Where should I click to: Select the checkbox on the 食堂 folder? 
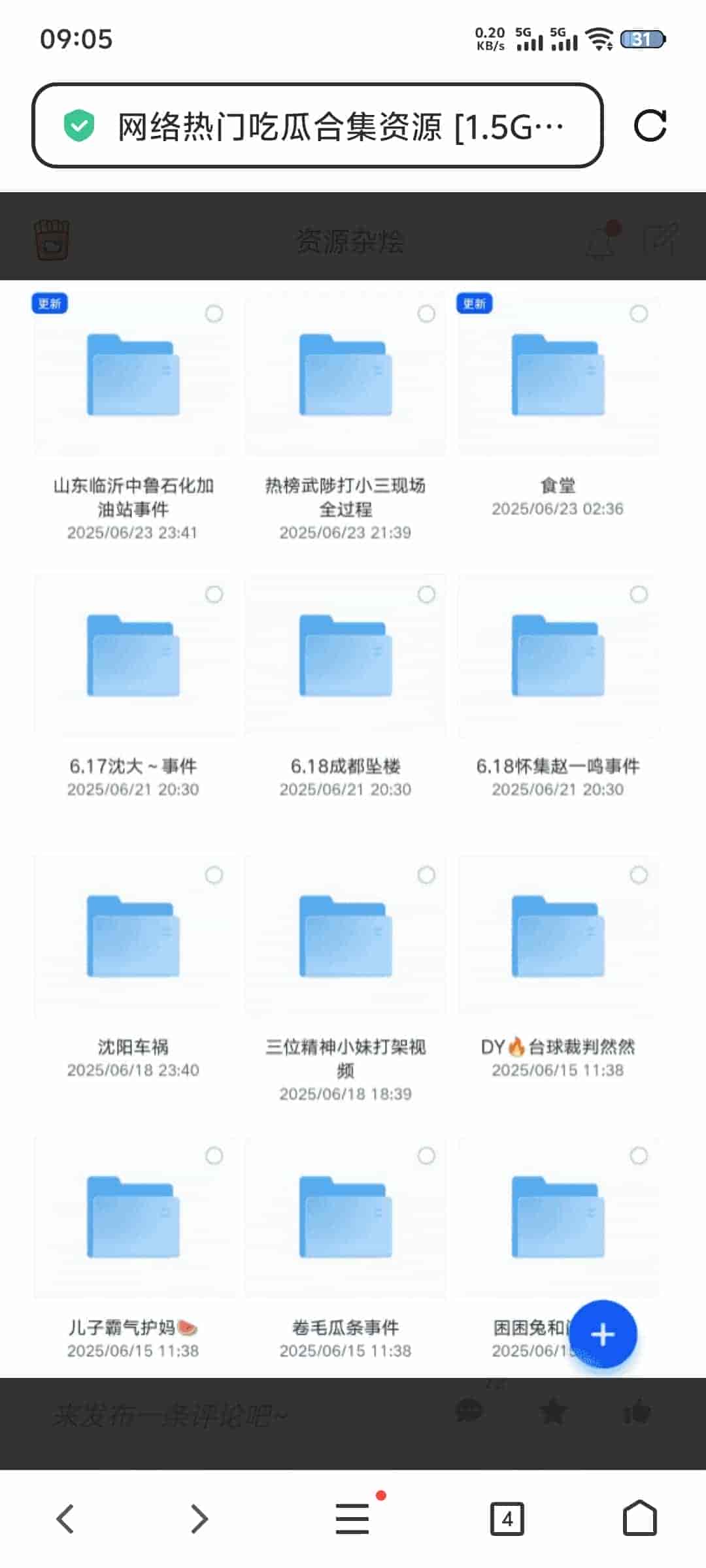click(639, 314)
